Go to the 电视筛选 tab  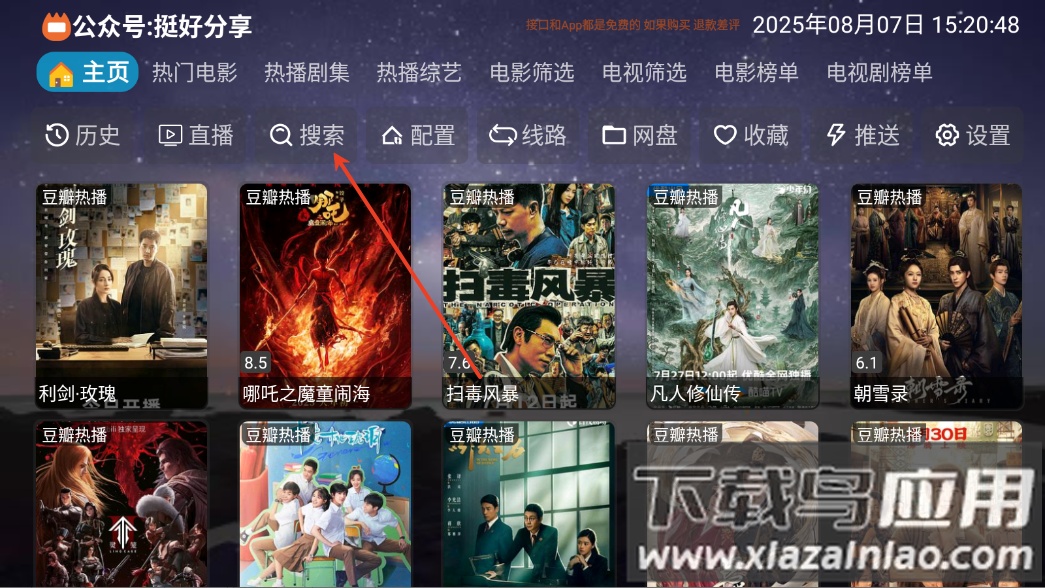644,73
